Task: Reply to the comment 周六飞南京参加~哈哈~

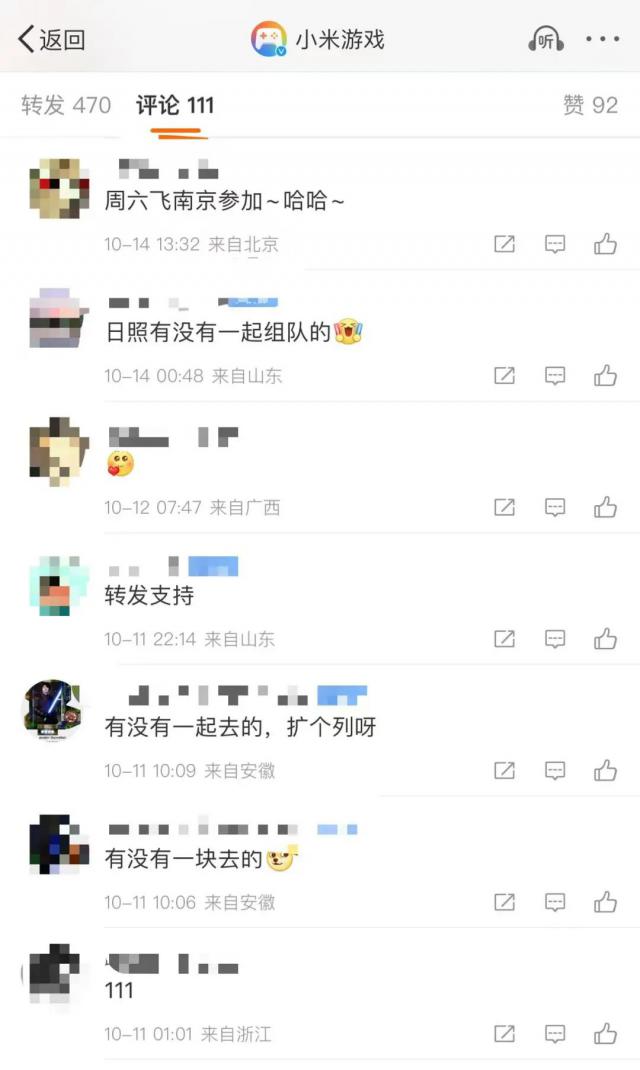Action: click(555, 244)
